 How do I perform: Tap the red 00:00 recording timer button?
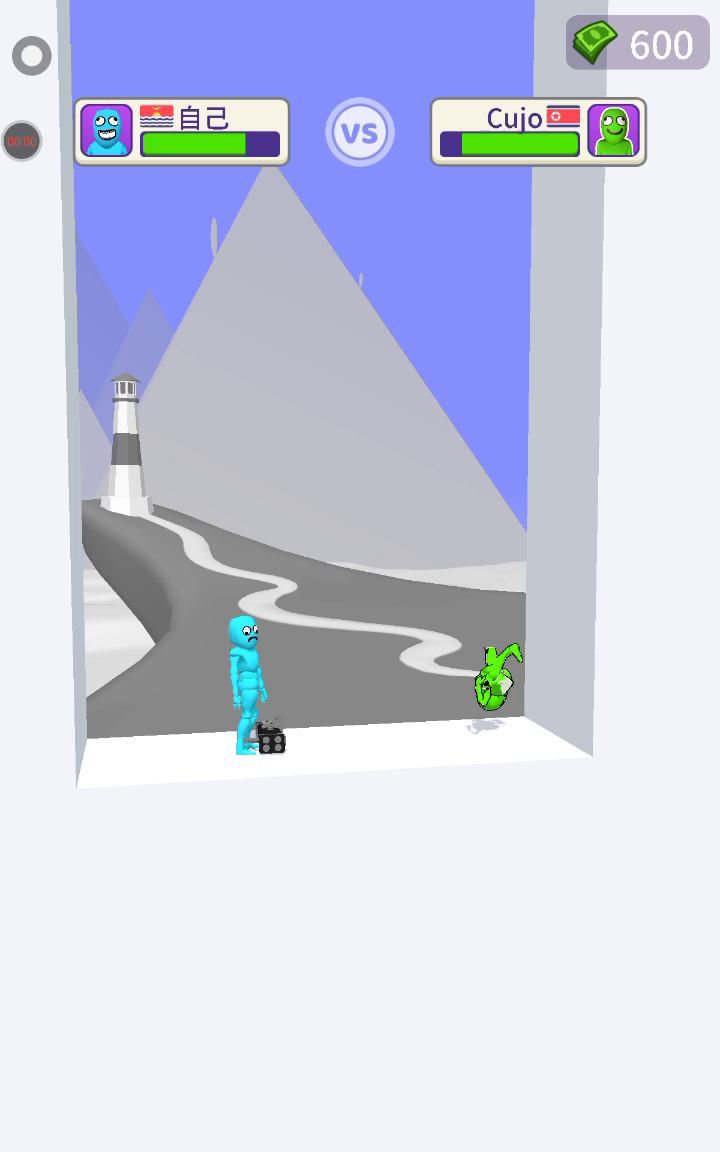coord(22,141)
